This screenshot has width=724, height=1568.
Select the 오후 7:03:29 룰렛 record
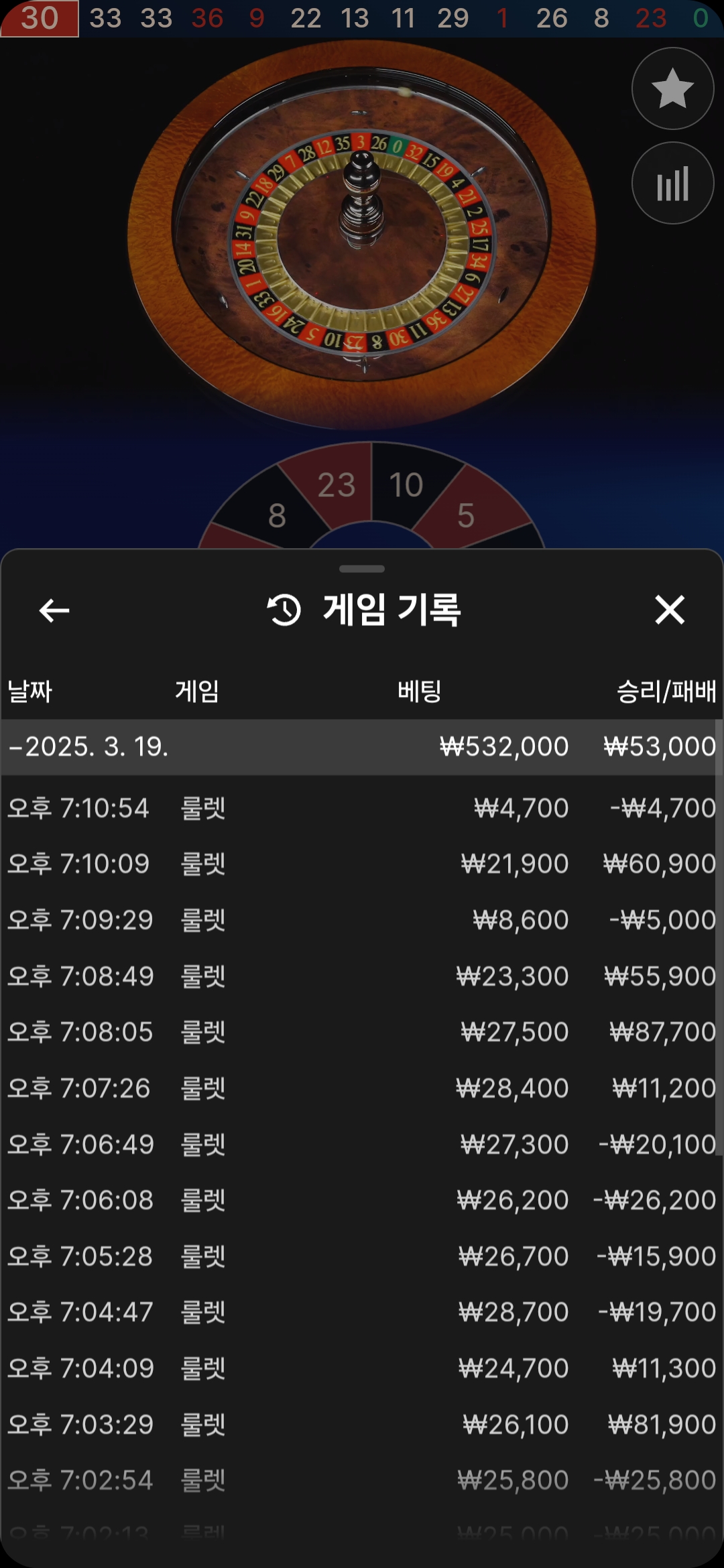tap(362, 1425)
